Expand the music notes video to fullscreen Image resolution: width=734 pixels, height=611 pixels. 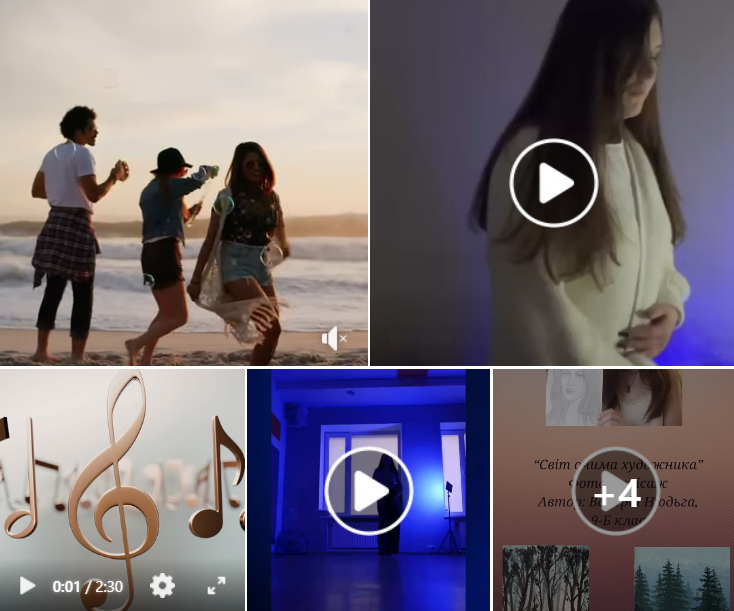click(216, 586)
